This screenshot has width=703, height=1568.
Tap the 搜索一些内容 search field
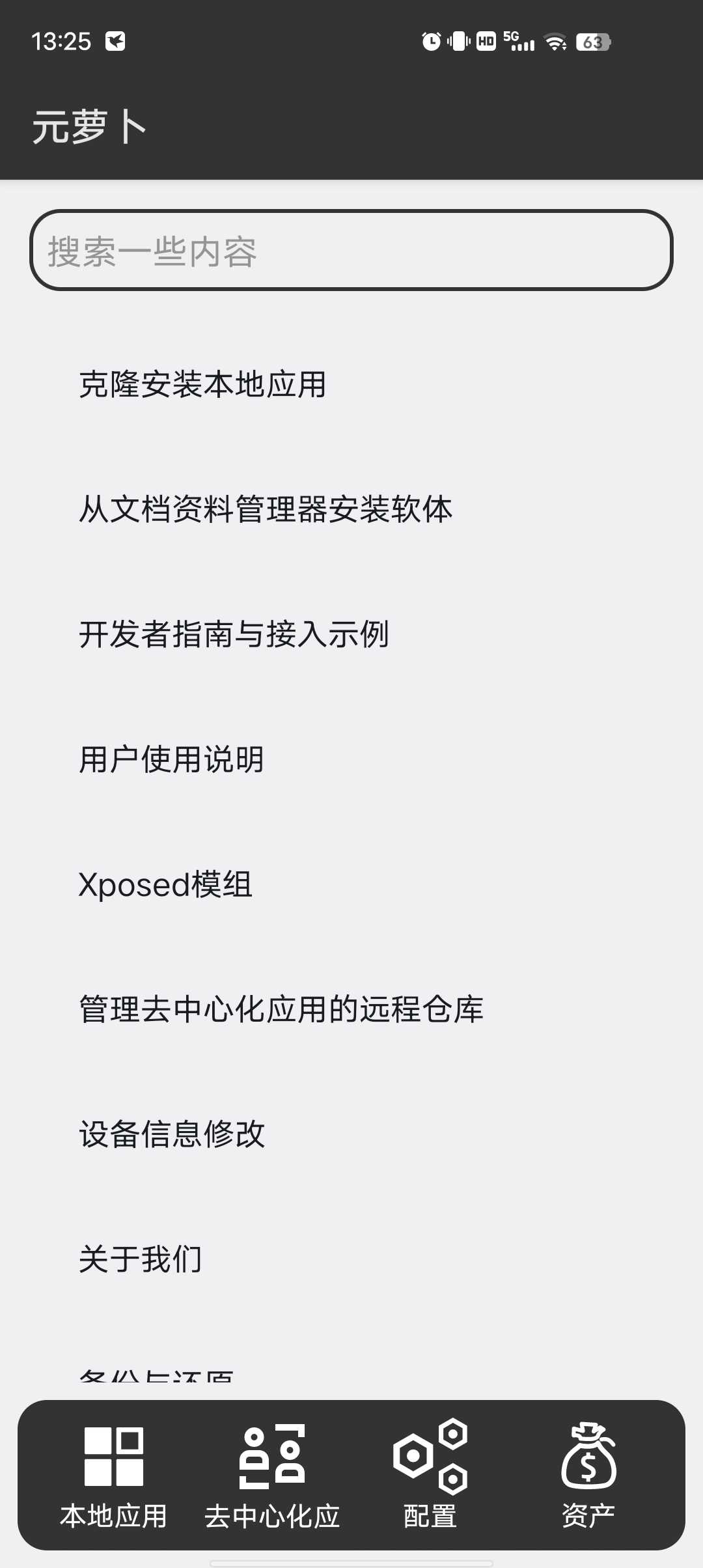click(x=351, y=251)
